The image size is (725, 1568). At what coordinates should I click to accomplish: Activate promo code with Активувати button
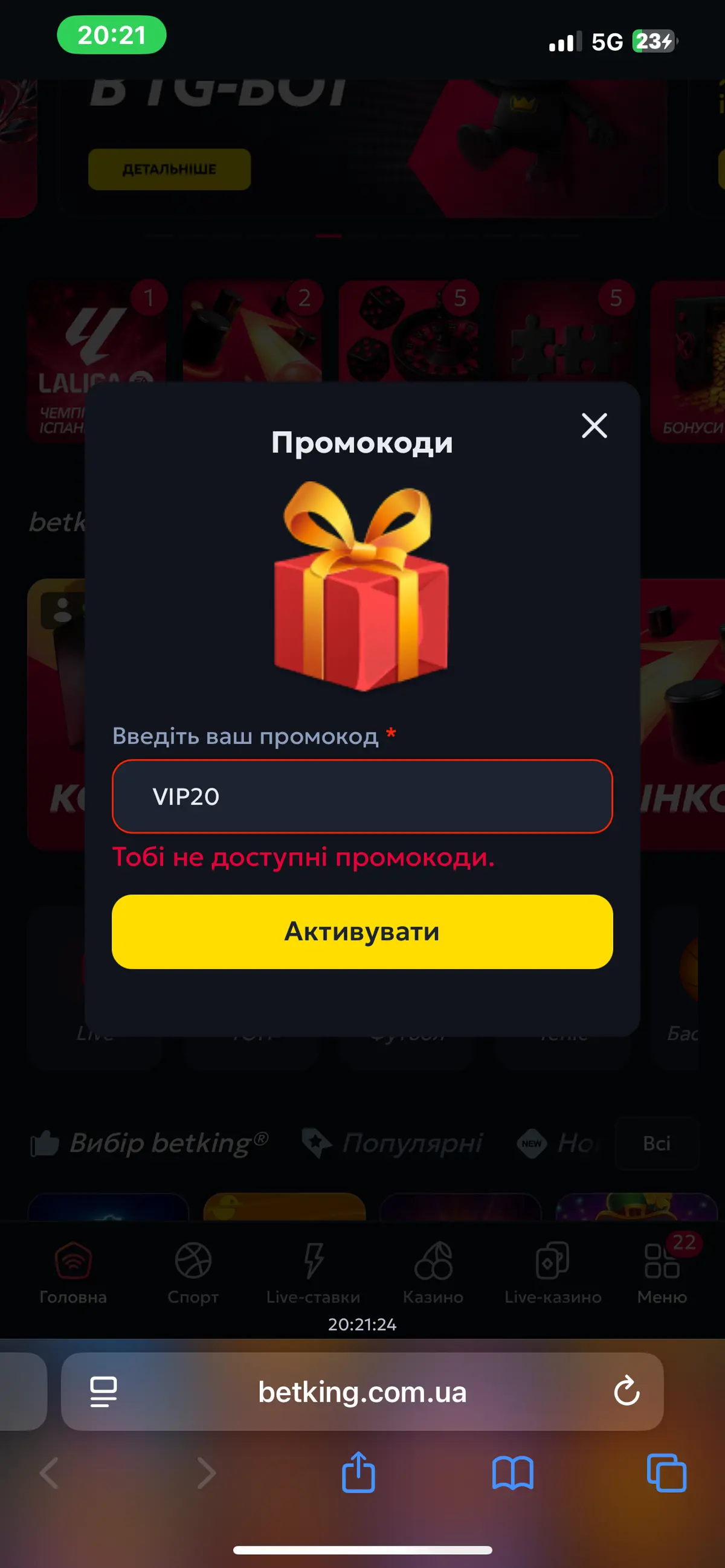click(x=362, y=931)
